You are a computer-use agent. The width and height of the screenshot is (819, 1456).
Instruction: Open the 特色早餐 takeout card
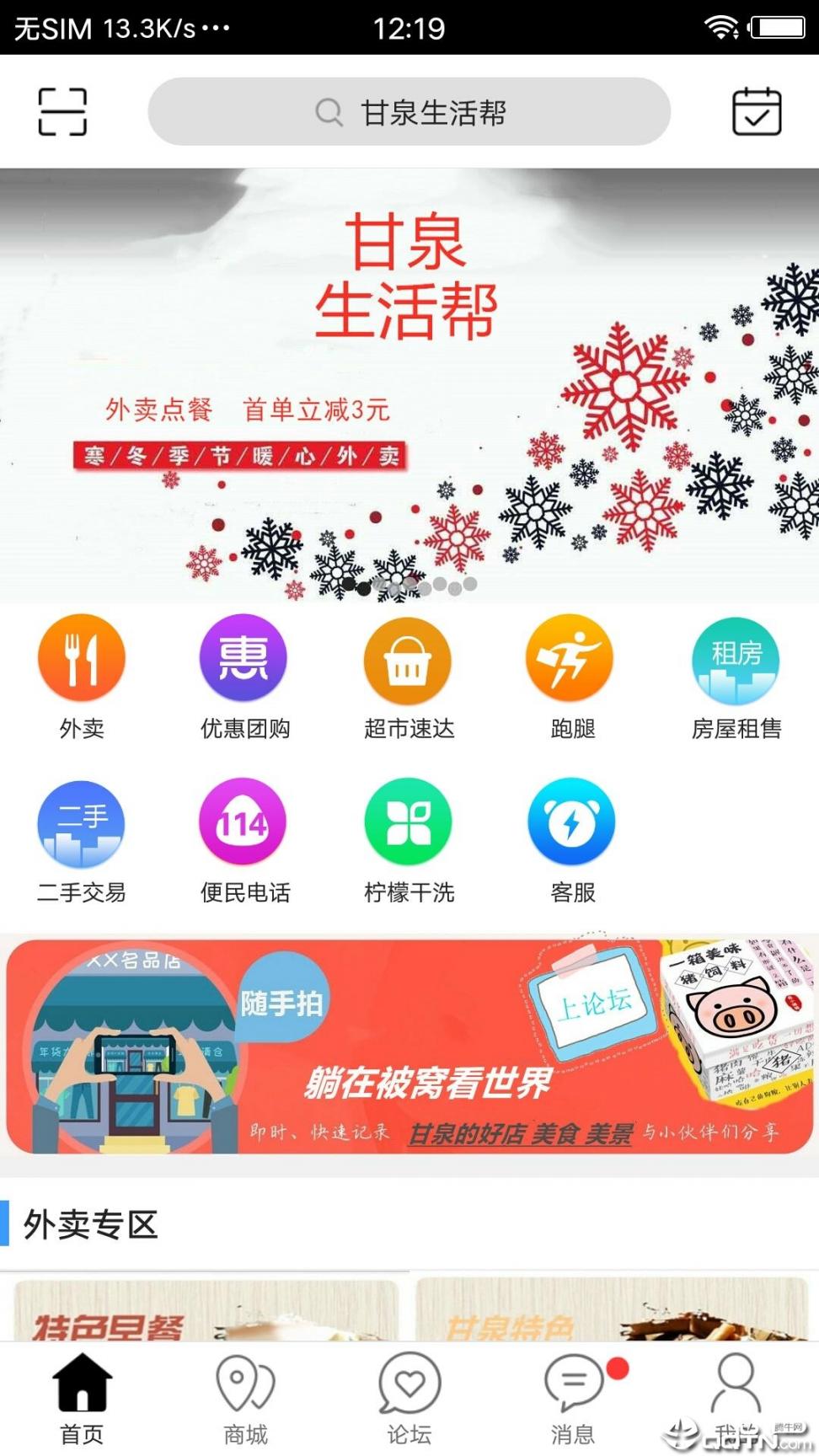(x=205, y=1311)
